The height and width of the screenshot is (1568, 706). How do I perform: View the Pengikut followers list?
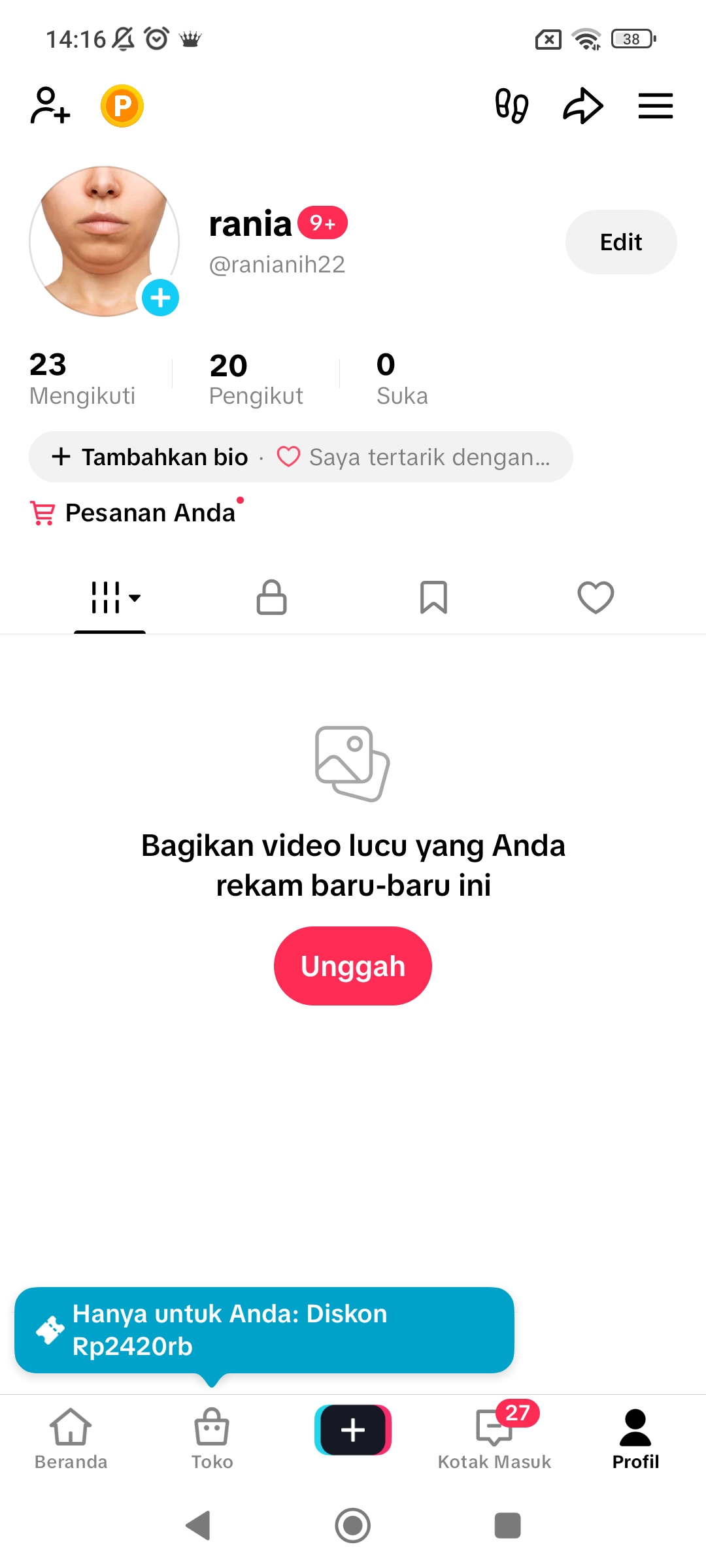click(256, 379)
